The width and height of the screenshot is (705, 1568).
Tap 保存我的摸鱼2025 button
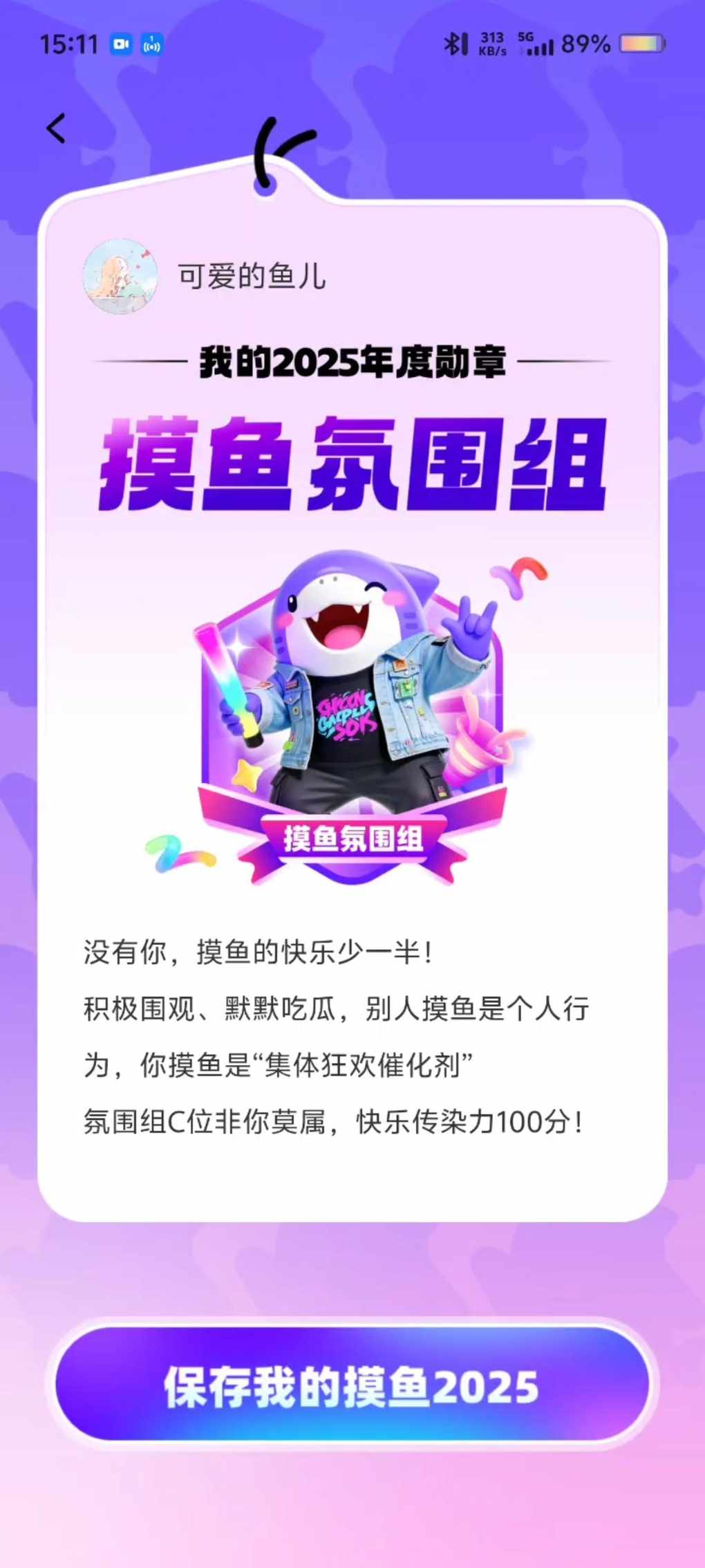tap(352, 1387)
